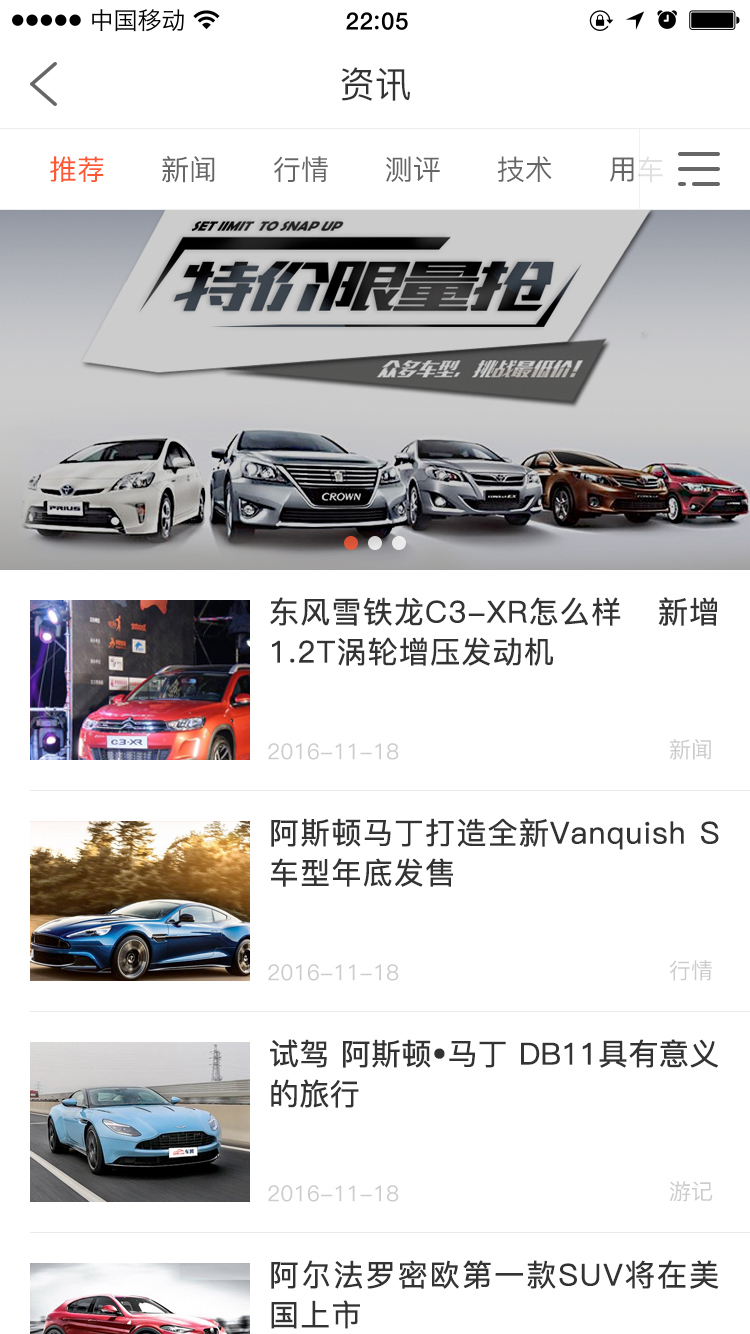Screen dimensions: 750x1334
Task: Open the 用车 channel
Action: (x=632, y=169)
